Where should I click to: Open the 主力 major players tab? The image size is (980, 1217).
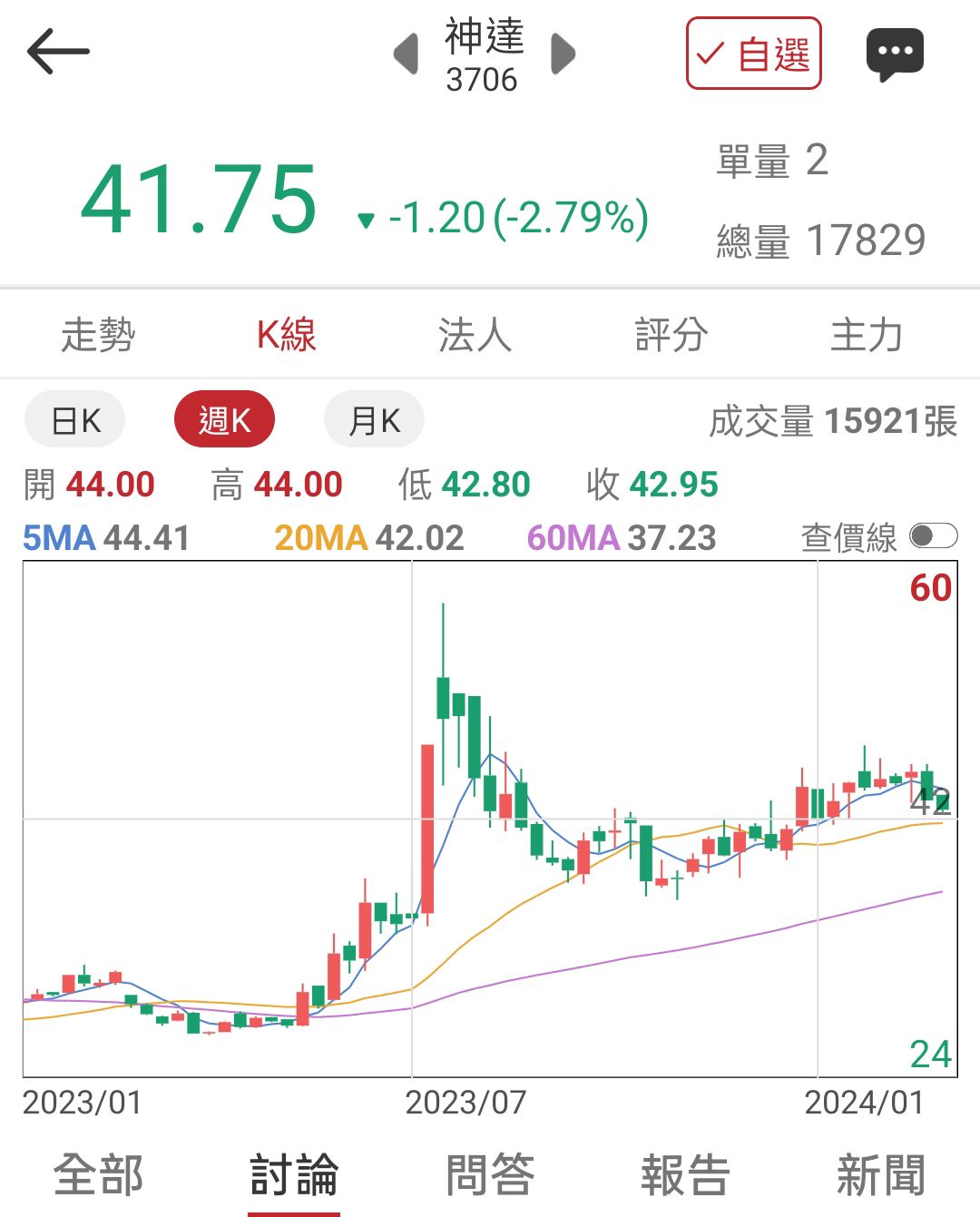tap(867, 334)
